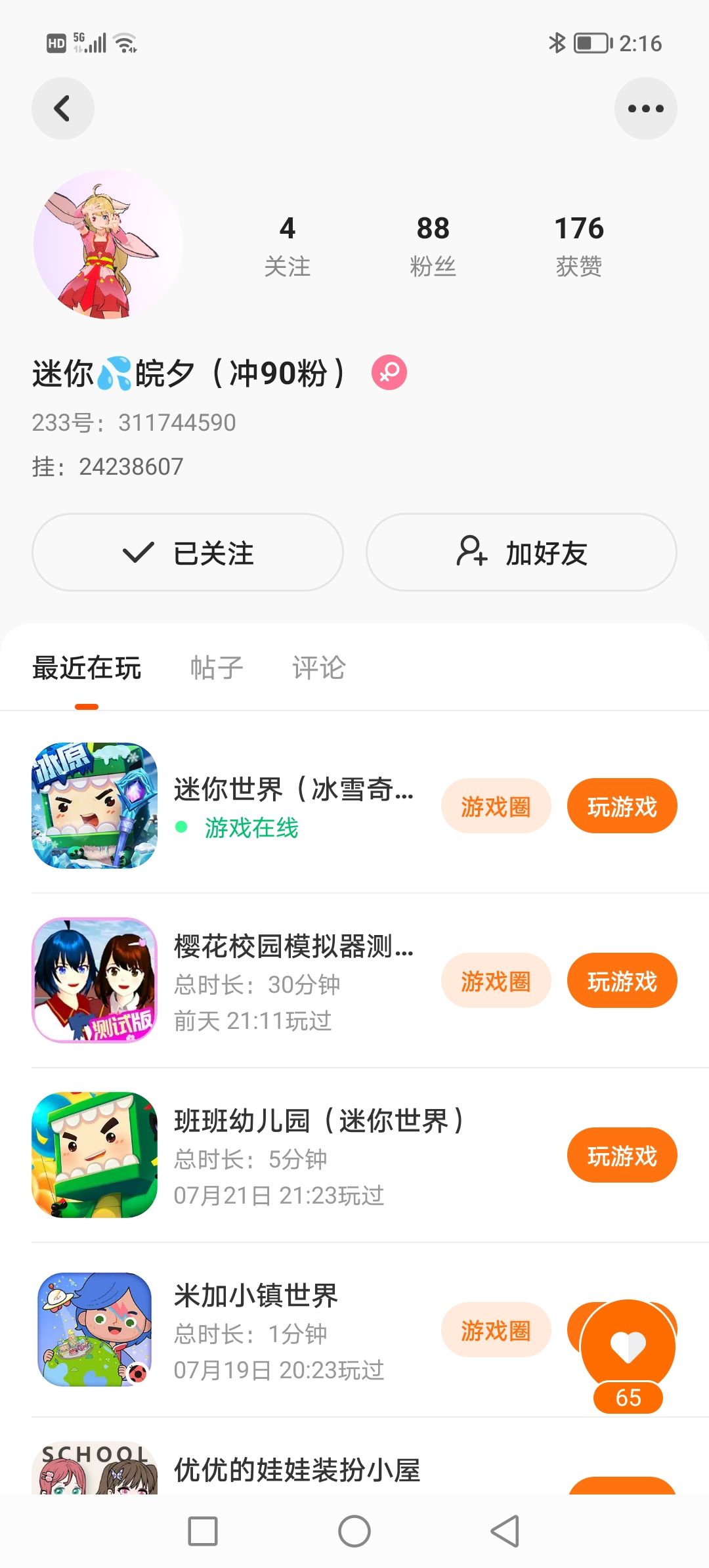
Task: Go back using the top-left arrow
Action: (x=62, y=108)
